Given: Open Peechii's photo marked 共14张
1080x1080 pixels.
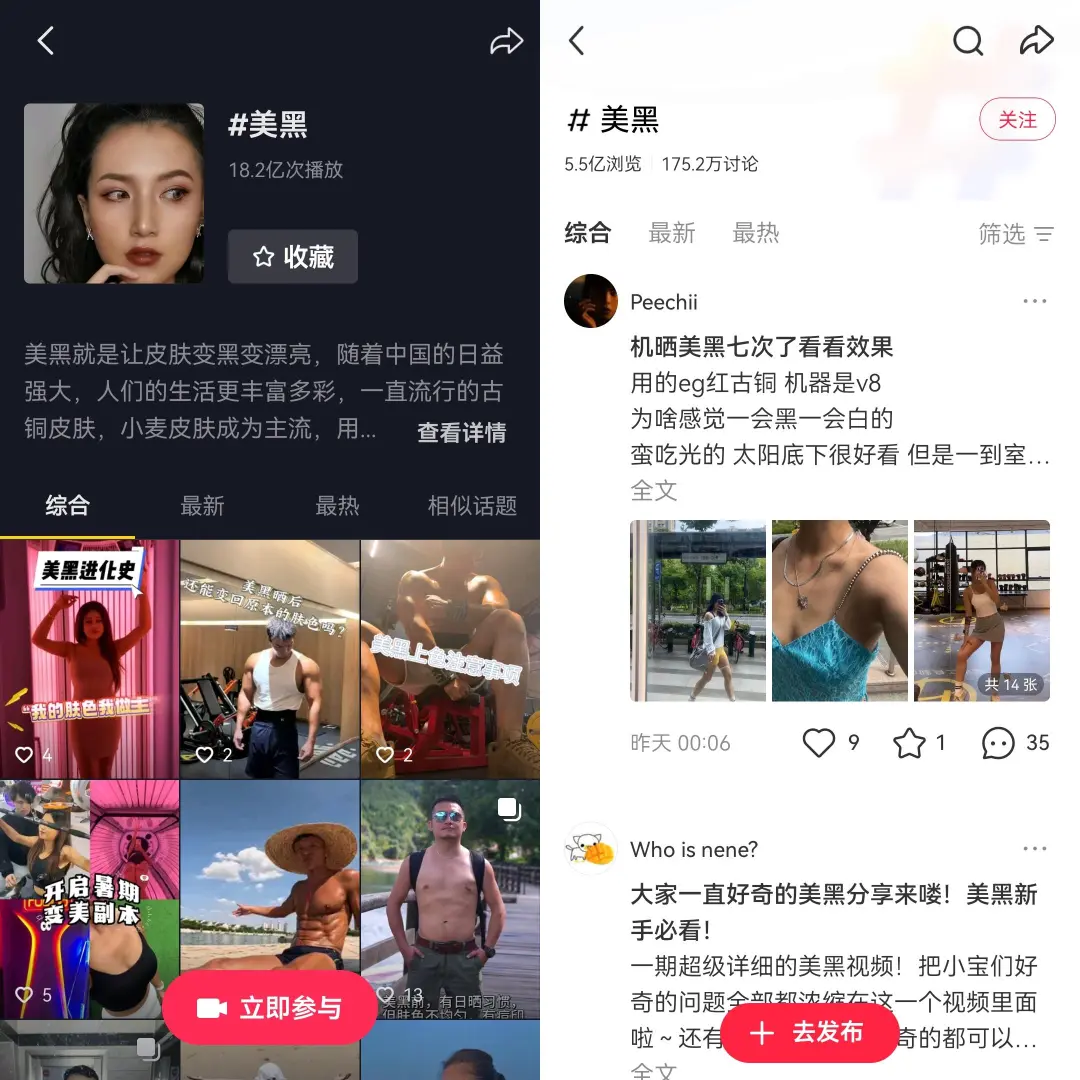Looking at the screenshot, I should tap(981, 610).
